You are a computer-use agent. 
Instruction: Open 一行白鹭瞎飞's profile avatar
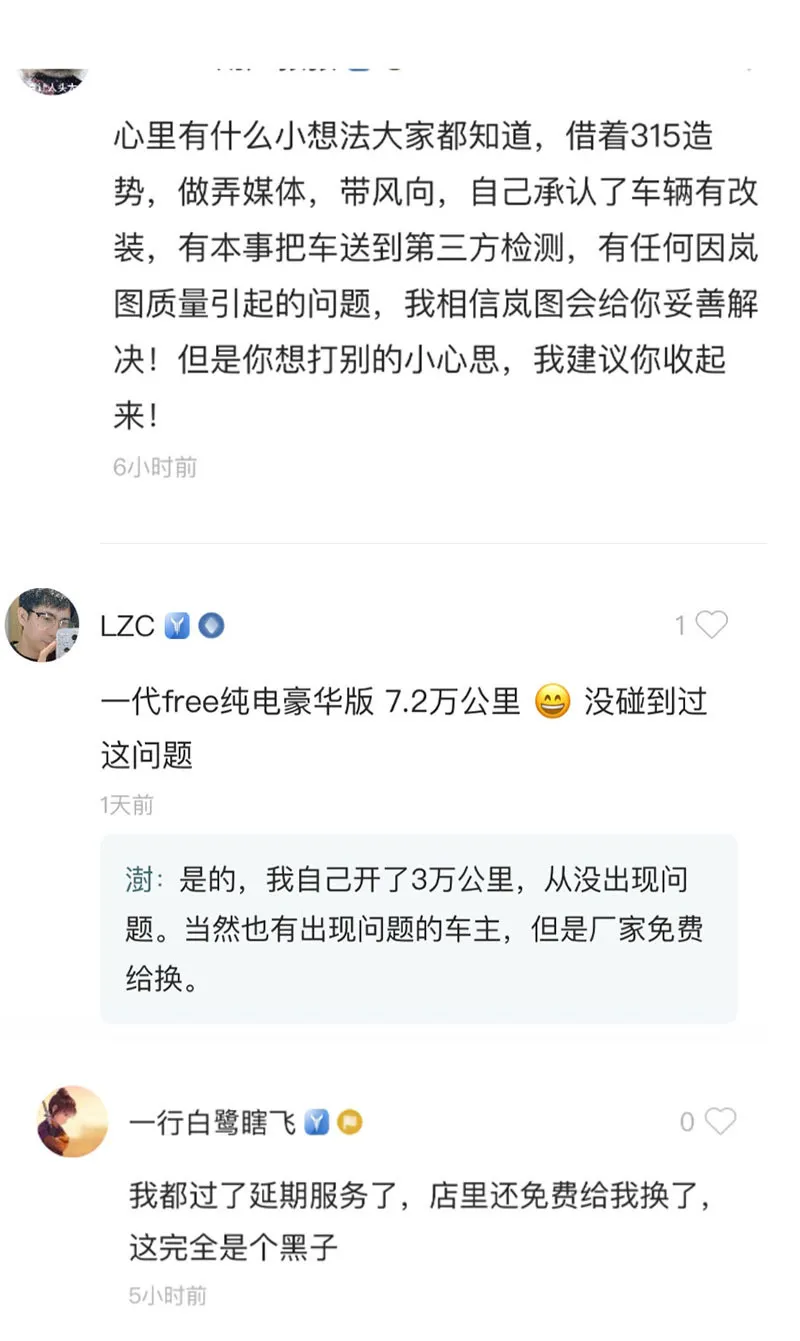72,1122
